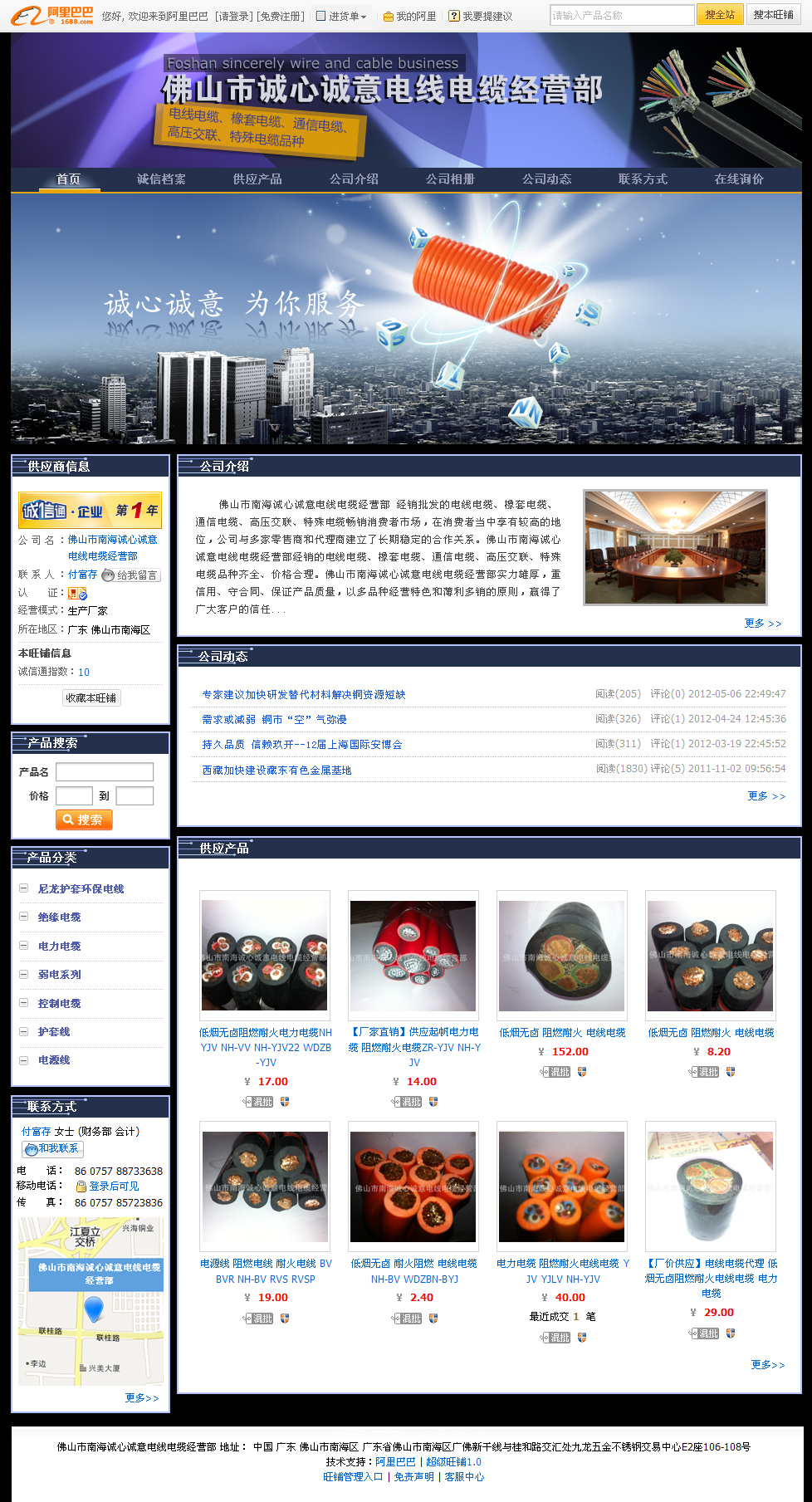Open news 专家建议加快研发替代材料解决铜资源短缺
The width and height of the screenshot is (812, 1502).
[304, 695]
